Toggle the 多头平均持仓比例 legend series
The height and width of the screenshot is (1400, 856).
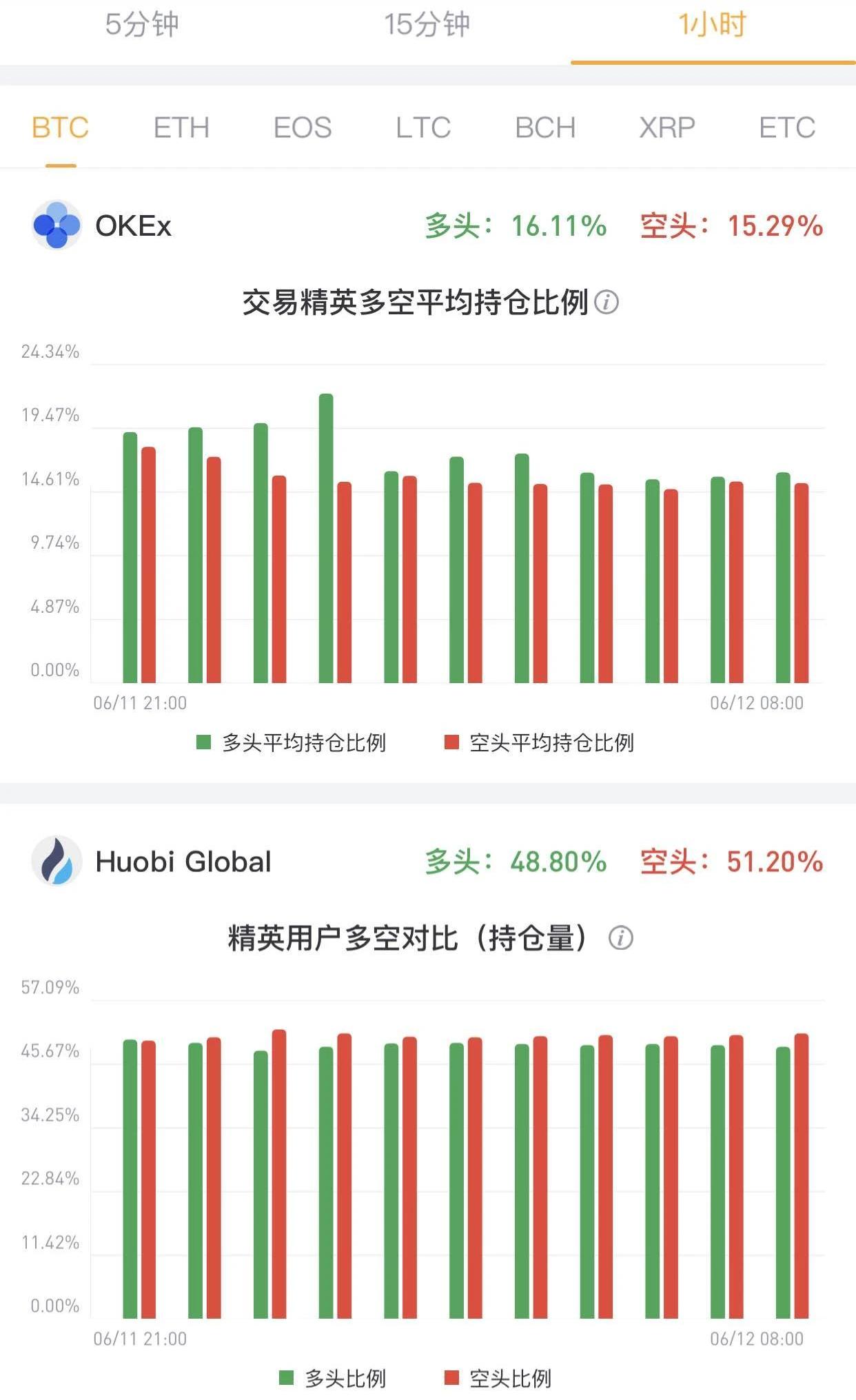(292, 742)
